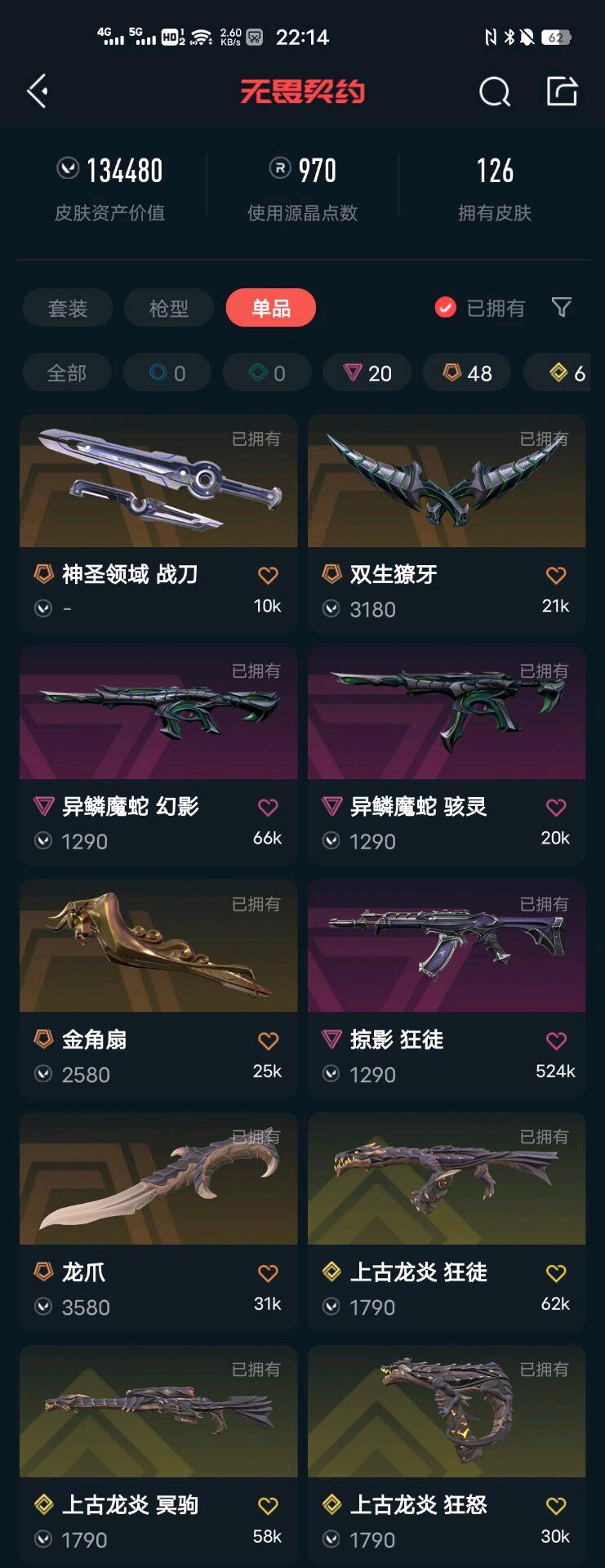Image resolution: width=605 pixels, height=1568 pixels.
Task: Like the 双生獠牙 skin
Action: 556,576
